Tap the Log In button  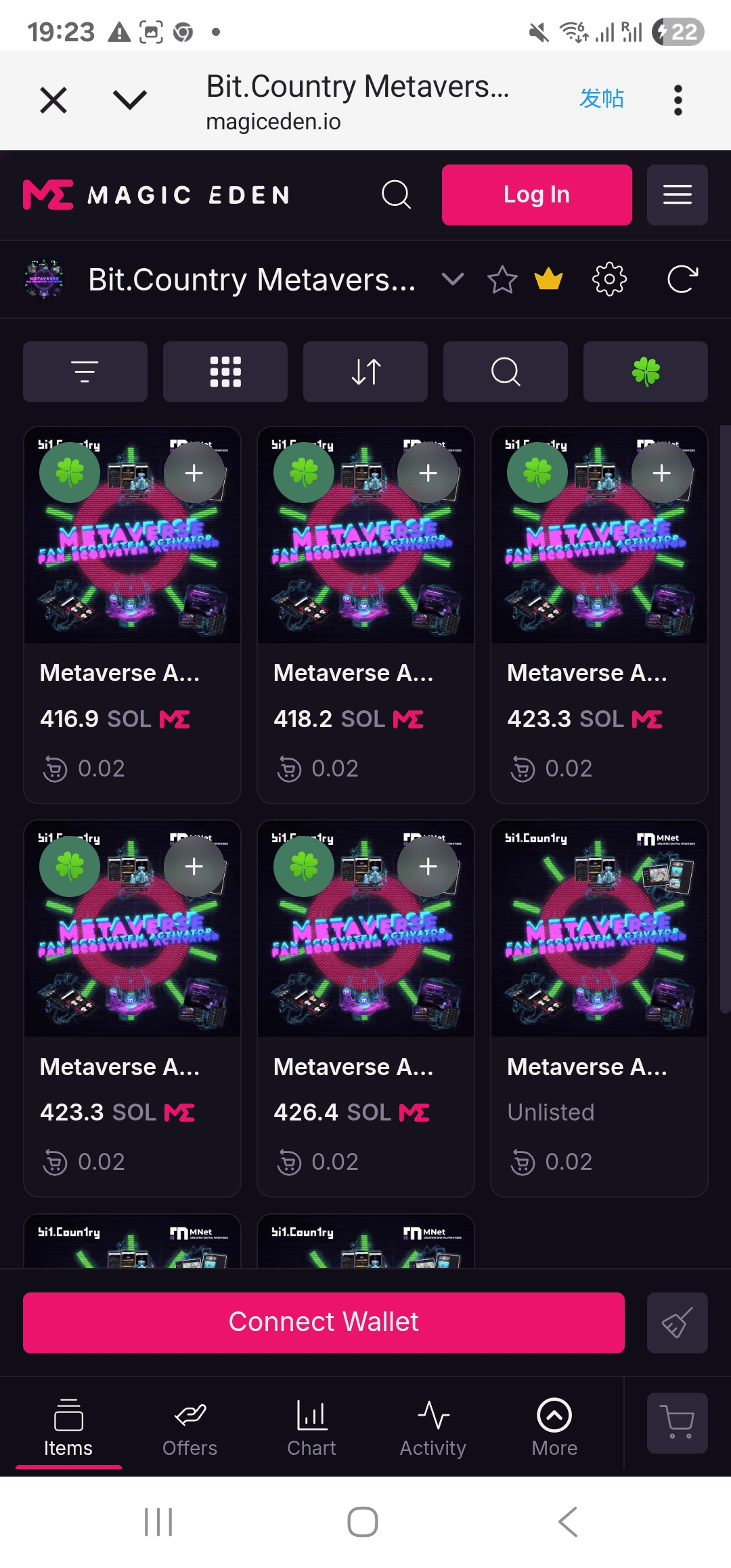(x=537, y=195)
